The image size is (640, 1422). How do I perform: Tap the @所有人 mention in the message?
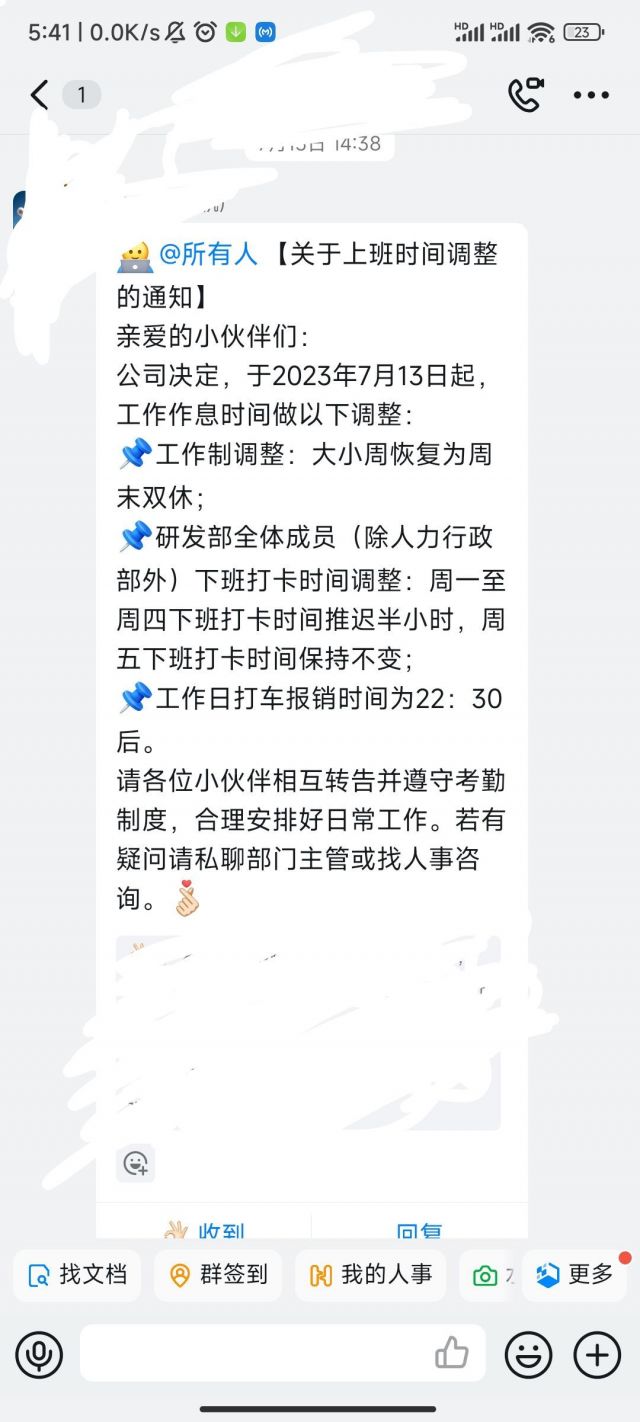(208, 254)
